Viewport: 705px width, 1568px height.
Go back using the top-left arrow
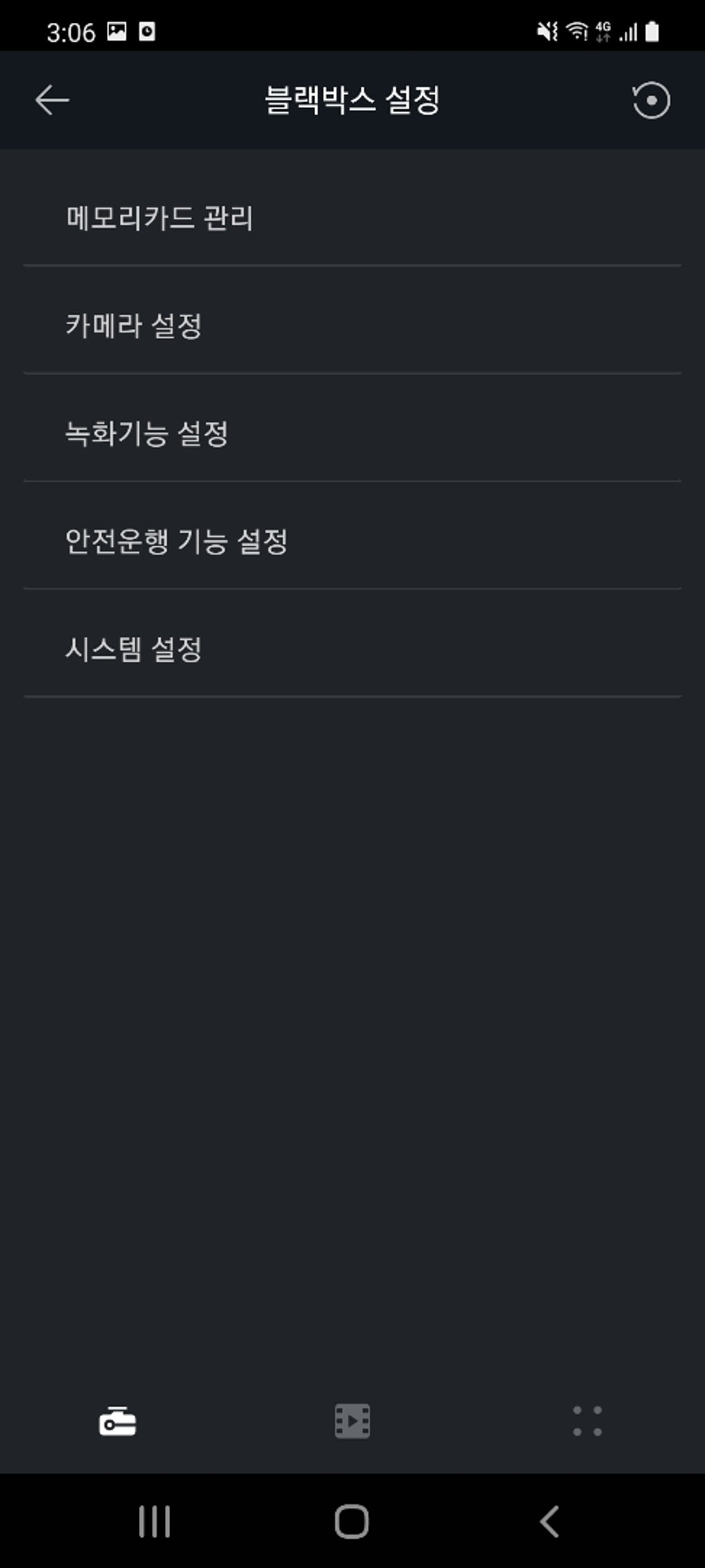pyautogui.click(x=52, y=100)
